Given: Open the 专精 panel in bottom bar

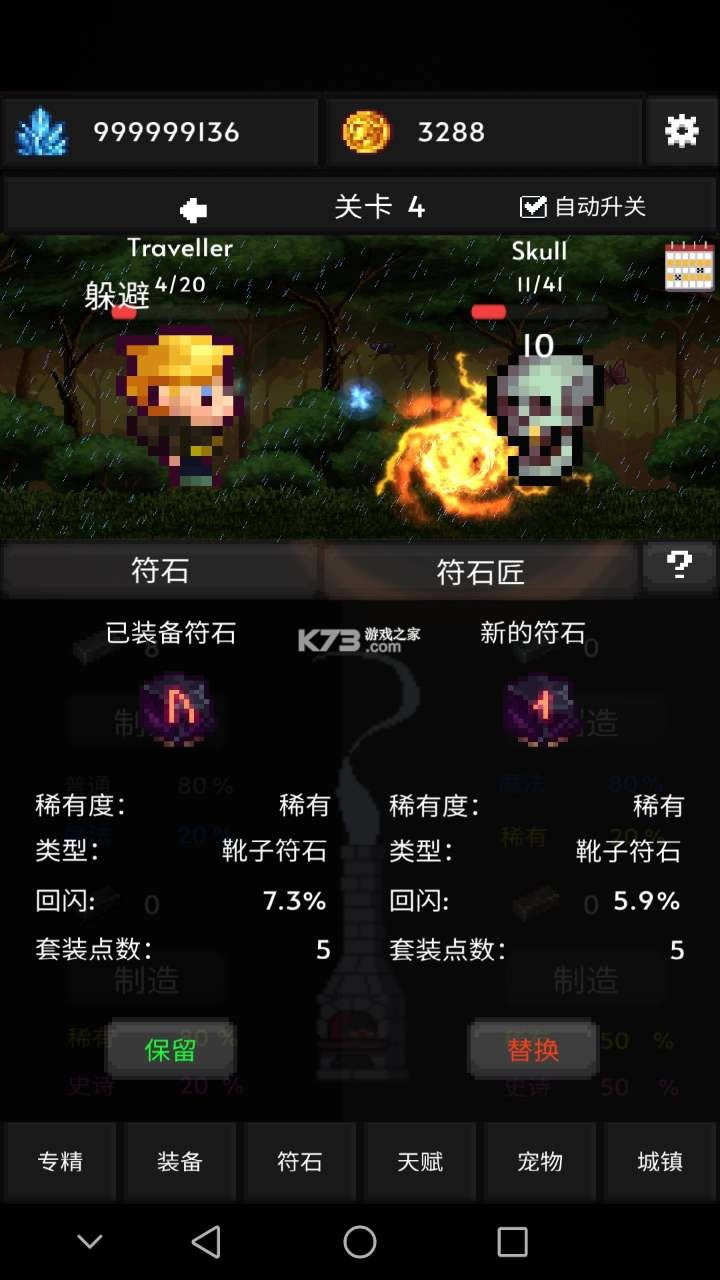Looking at the screenshot, I should coord(60,1161).
